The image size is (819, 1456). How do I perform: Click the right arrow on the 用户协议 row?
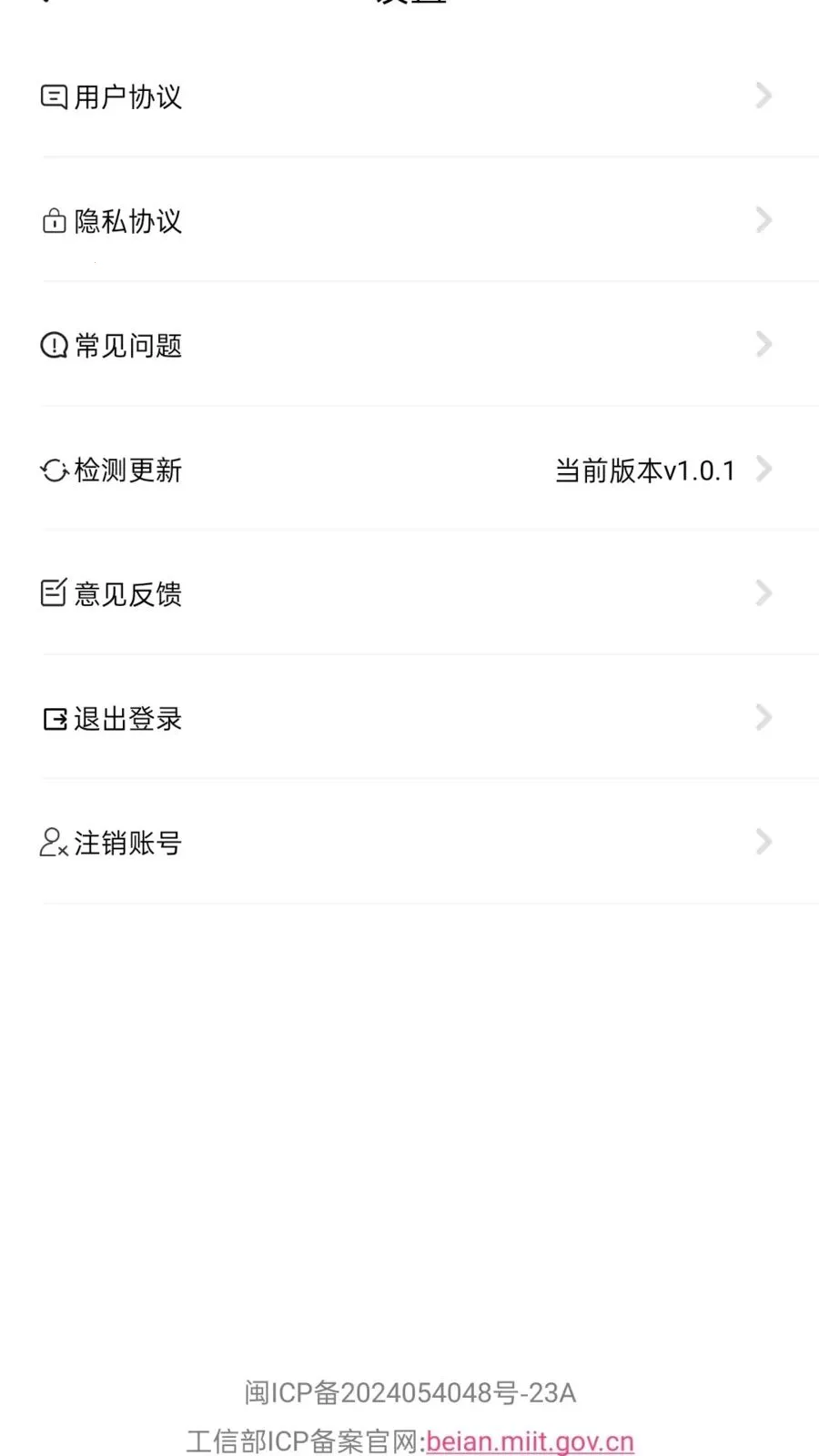(x=763, y=96)
